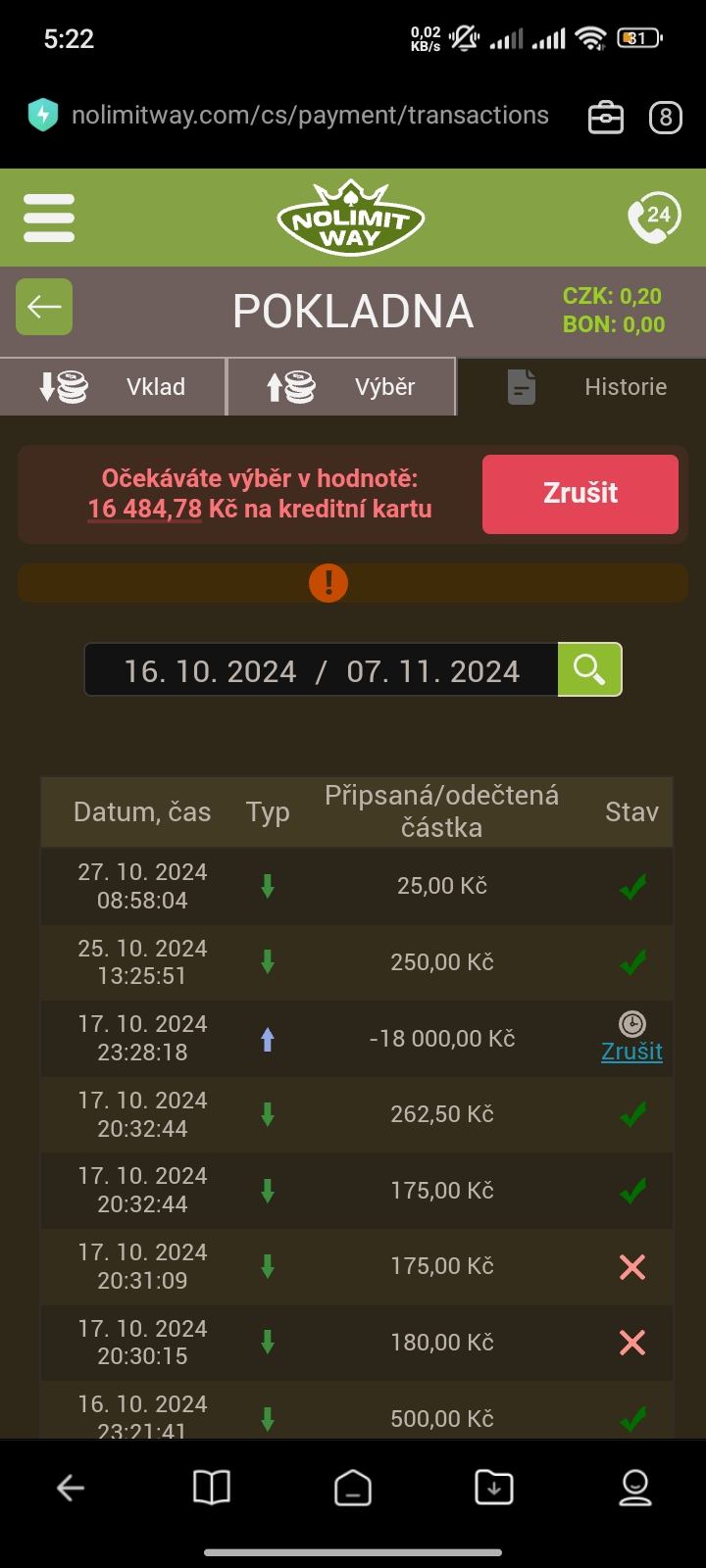Screen dimensions: 706x1568
Task: Tap the green checkmark for the 25,00 Kč deposit
Action: point(632,885)
